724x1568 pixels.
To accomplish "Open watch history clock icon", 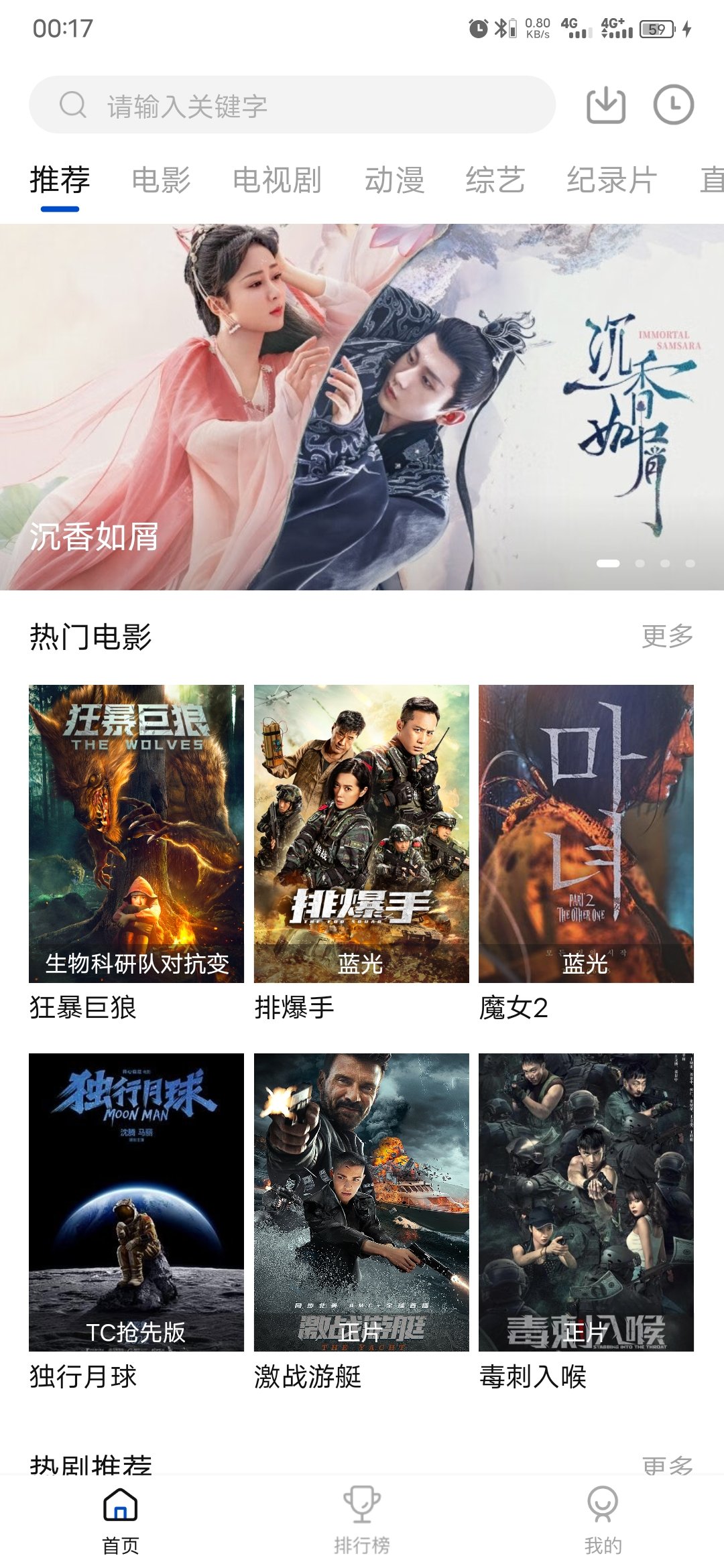I will [x=673, y=105].
